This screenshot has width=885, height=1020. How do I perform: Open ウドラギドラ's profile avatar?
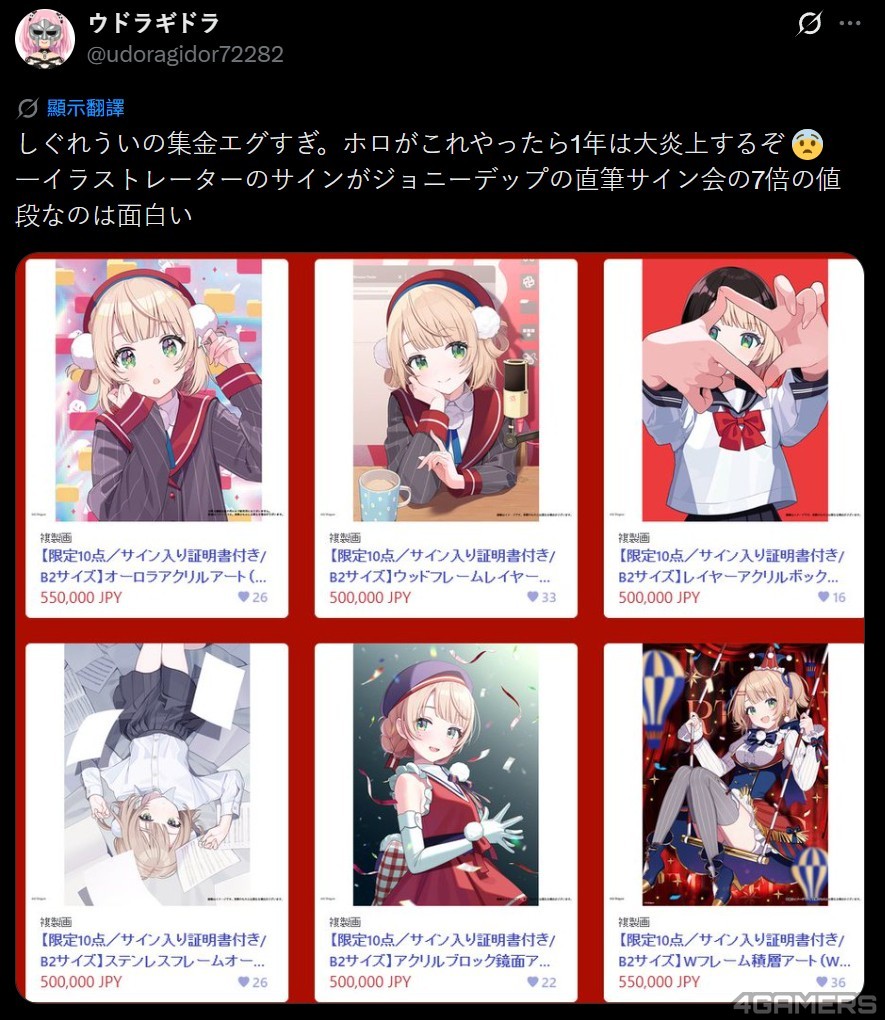tap(44, 38)
